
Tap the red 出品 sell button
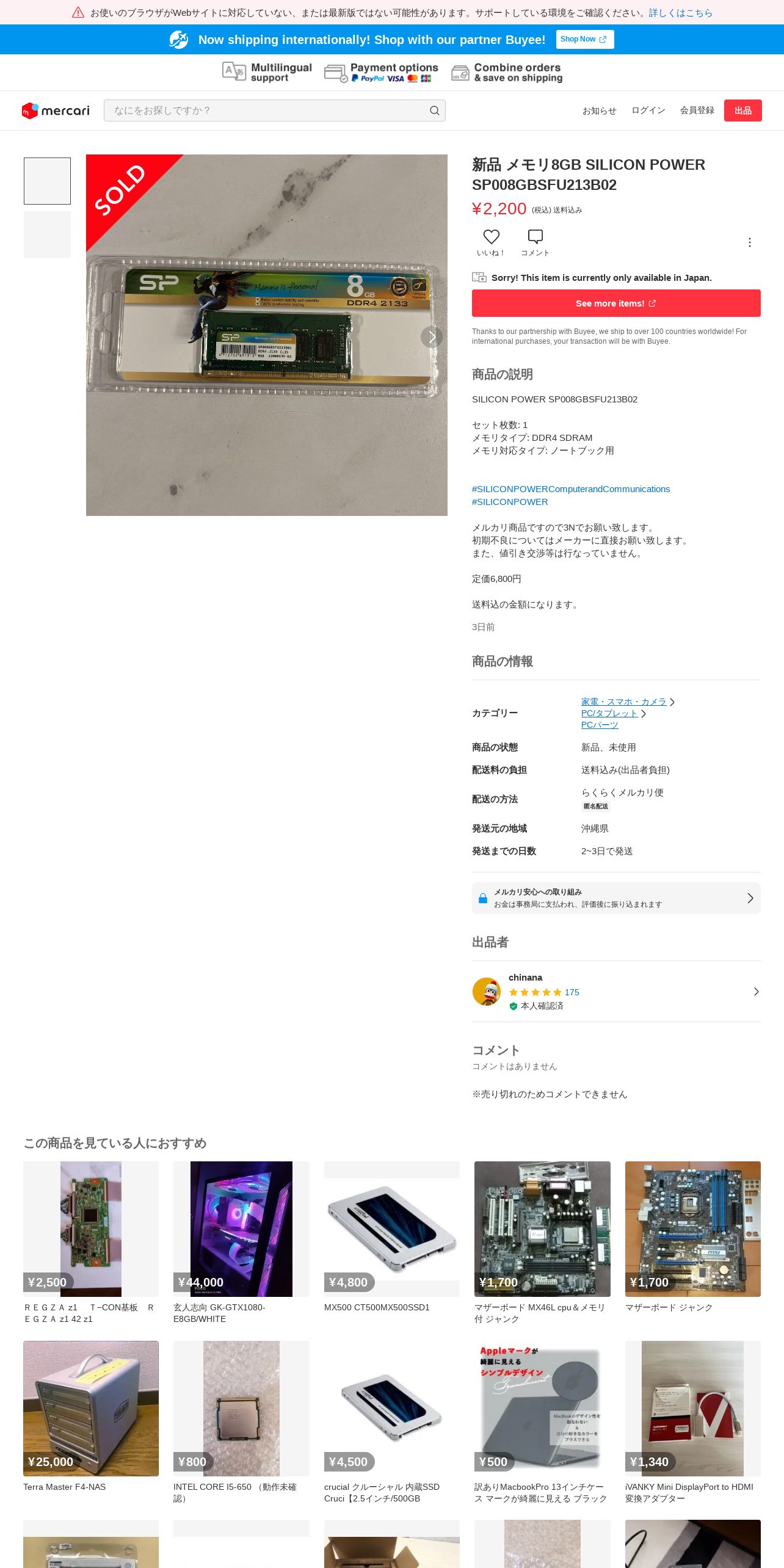[x=742, y=111]
